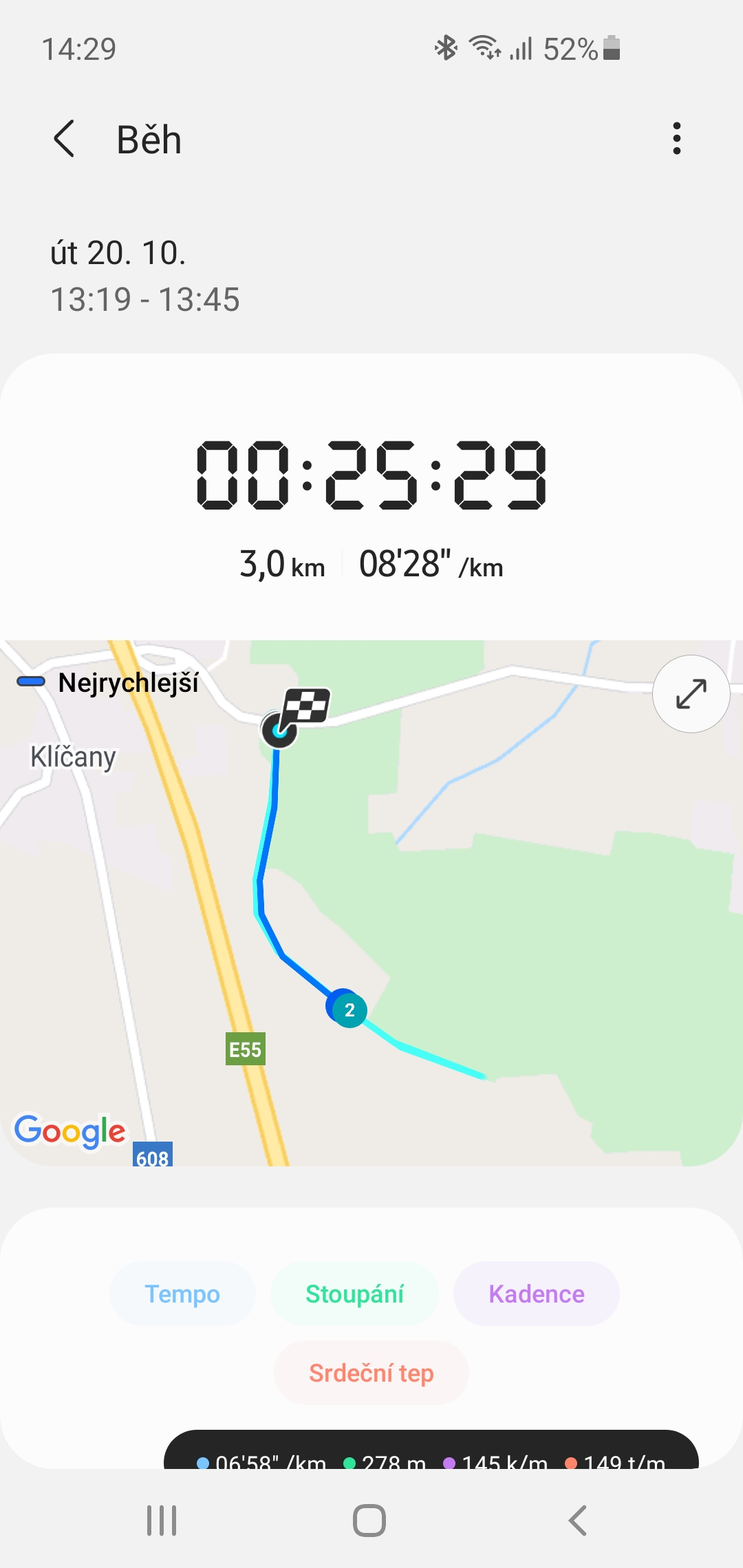Expand the route map to full screen
Screen dimensions: 743x1568
pos(691,693)
